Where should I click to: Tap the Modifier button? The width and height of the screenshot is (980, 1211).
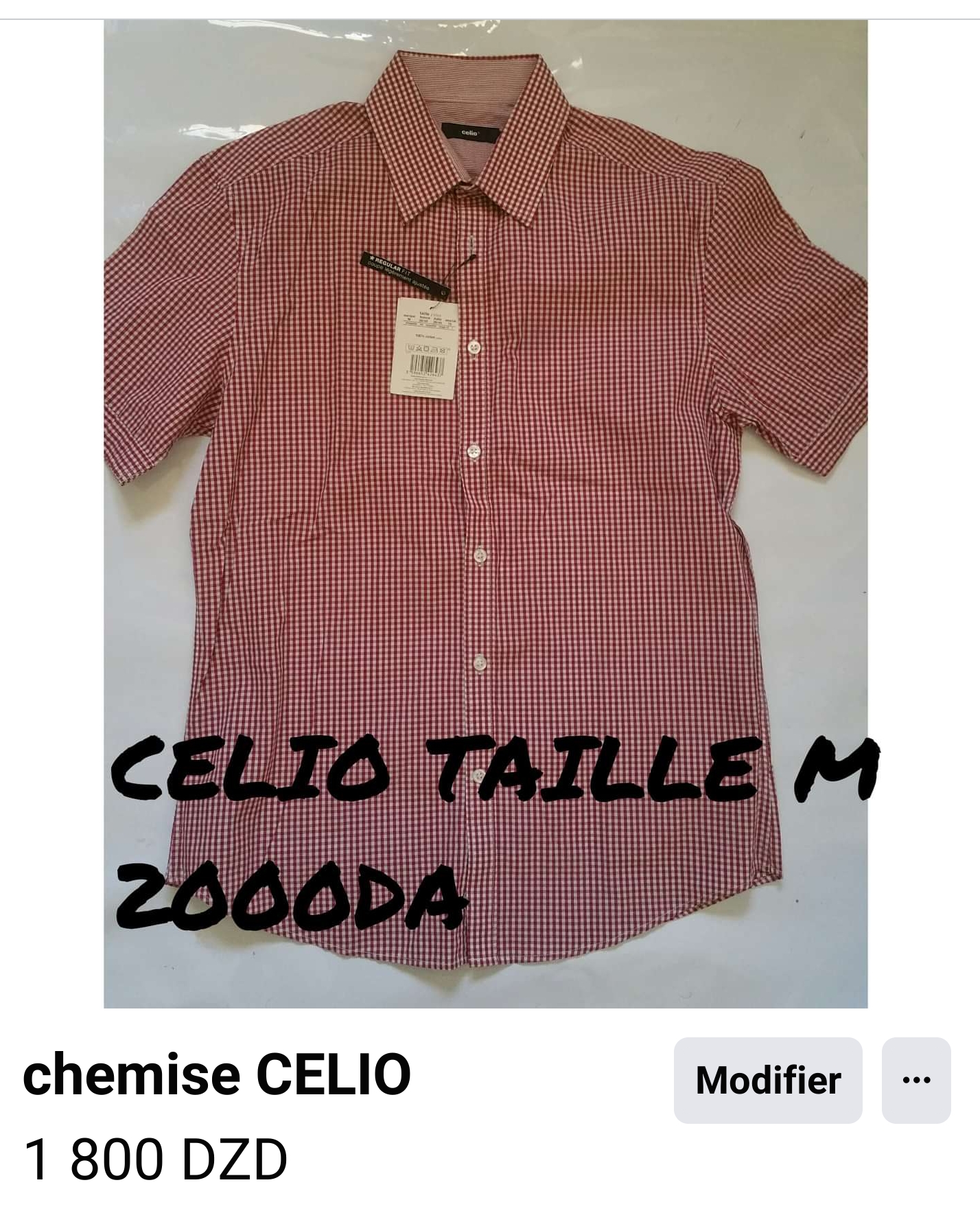pyautogui.click(x=767, y=1081)
